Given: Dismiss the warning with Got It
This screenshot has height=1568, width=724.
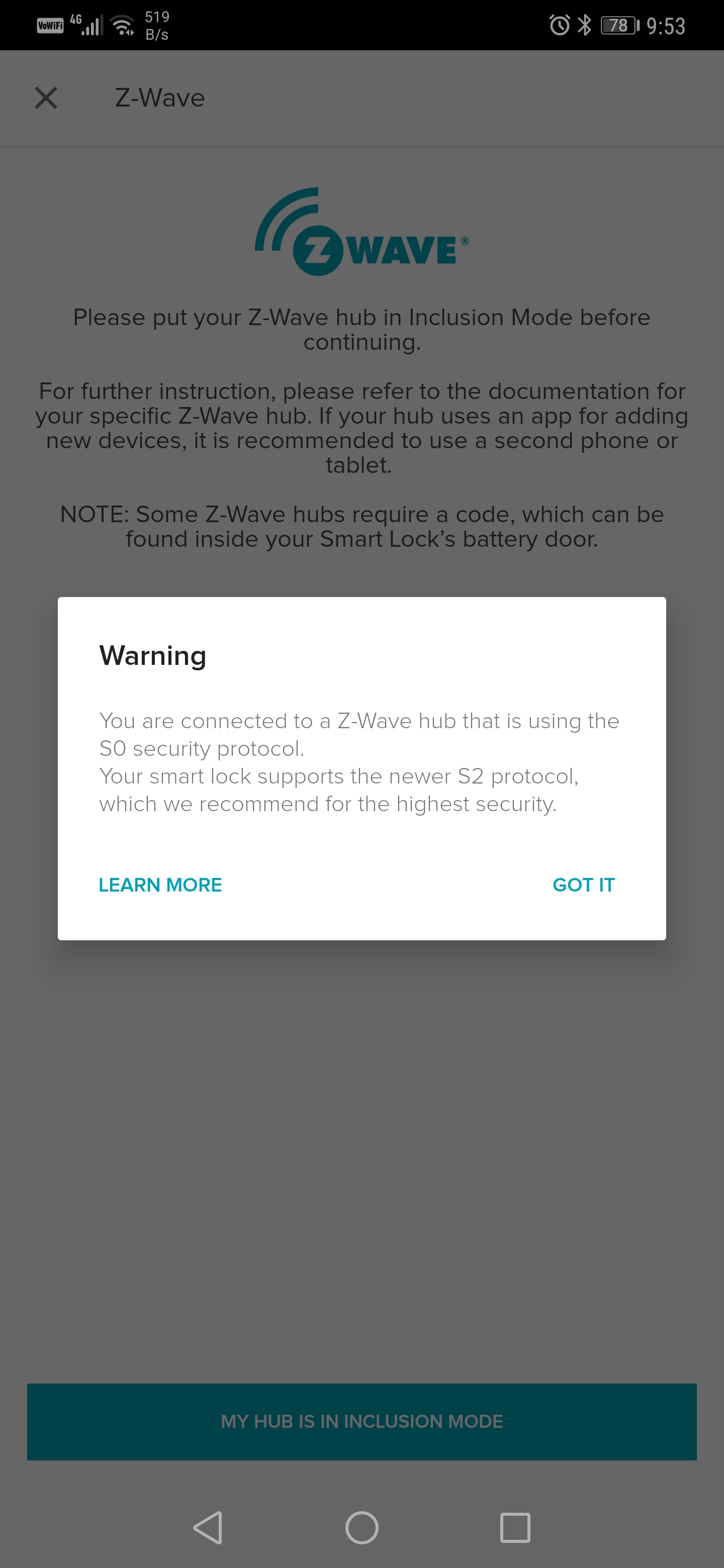Looking at the screenshot, I should pyautogui.click(x=583, y=885).
